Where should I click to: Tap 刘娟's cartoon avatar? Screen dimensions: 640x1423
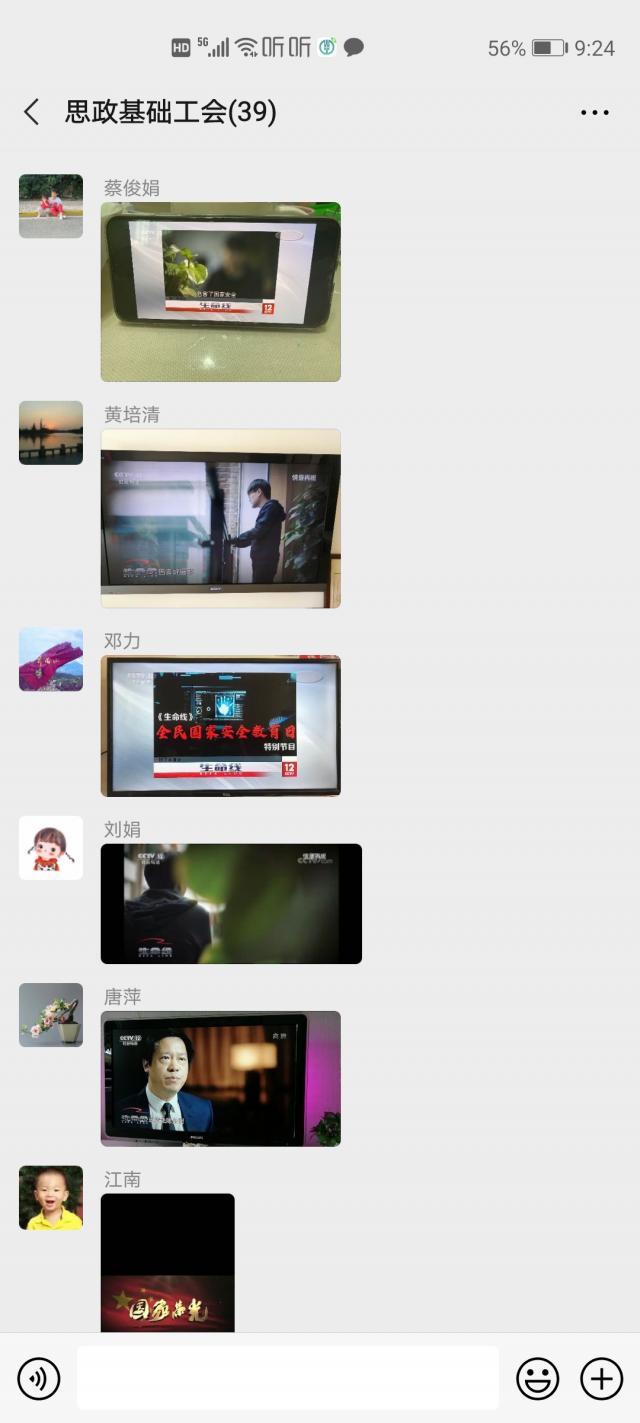51,848
